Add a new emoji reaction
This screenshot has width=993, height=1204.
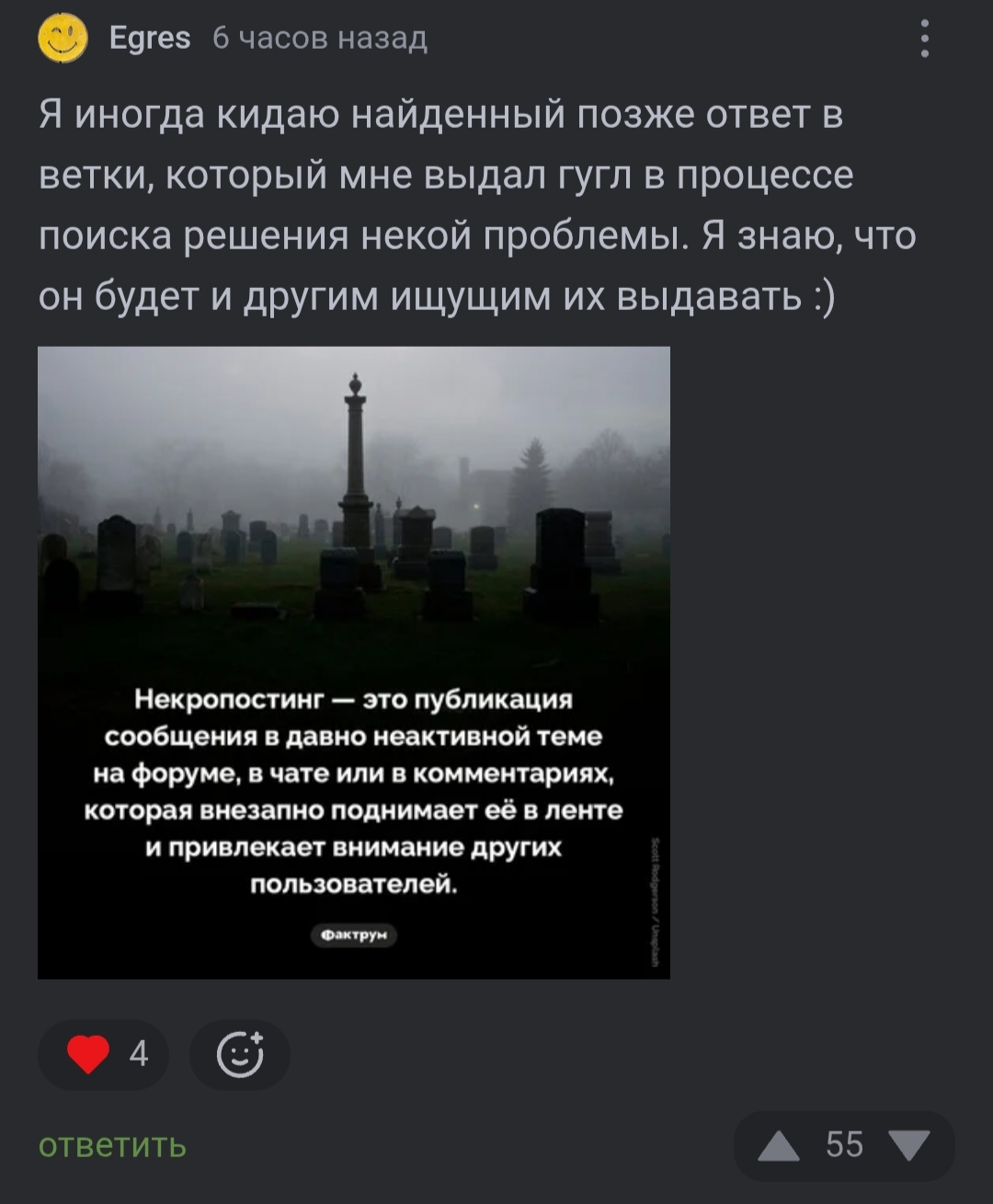pos(240,1054)
